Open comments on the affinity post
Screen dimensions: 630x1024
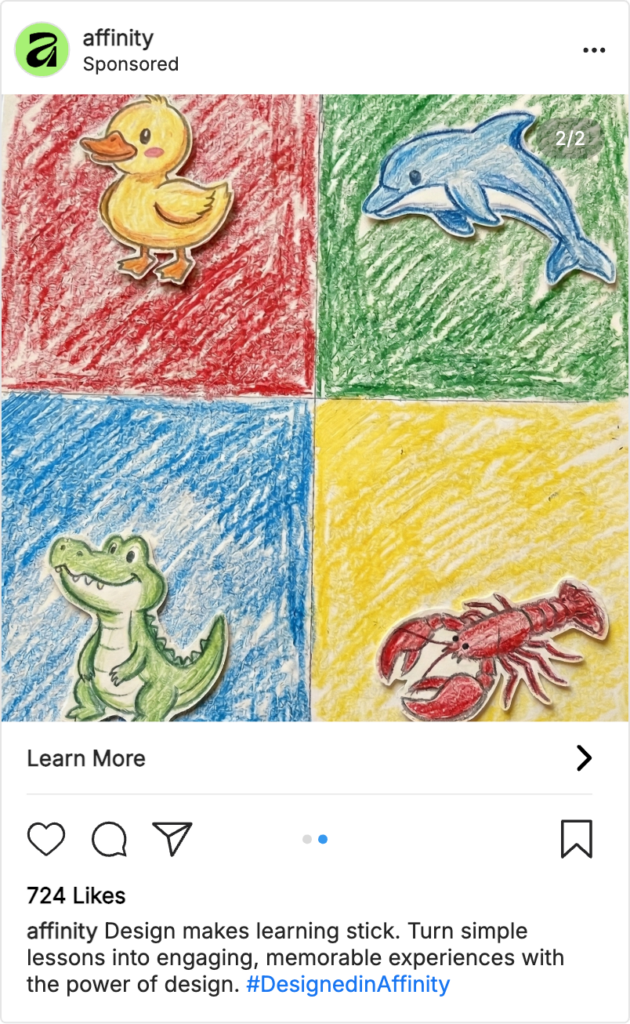pyautogui.click(x=109, y=838)
